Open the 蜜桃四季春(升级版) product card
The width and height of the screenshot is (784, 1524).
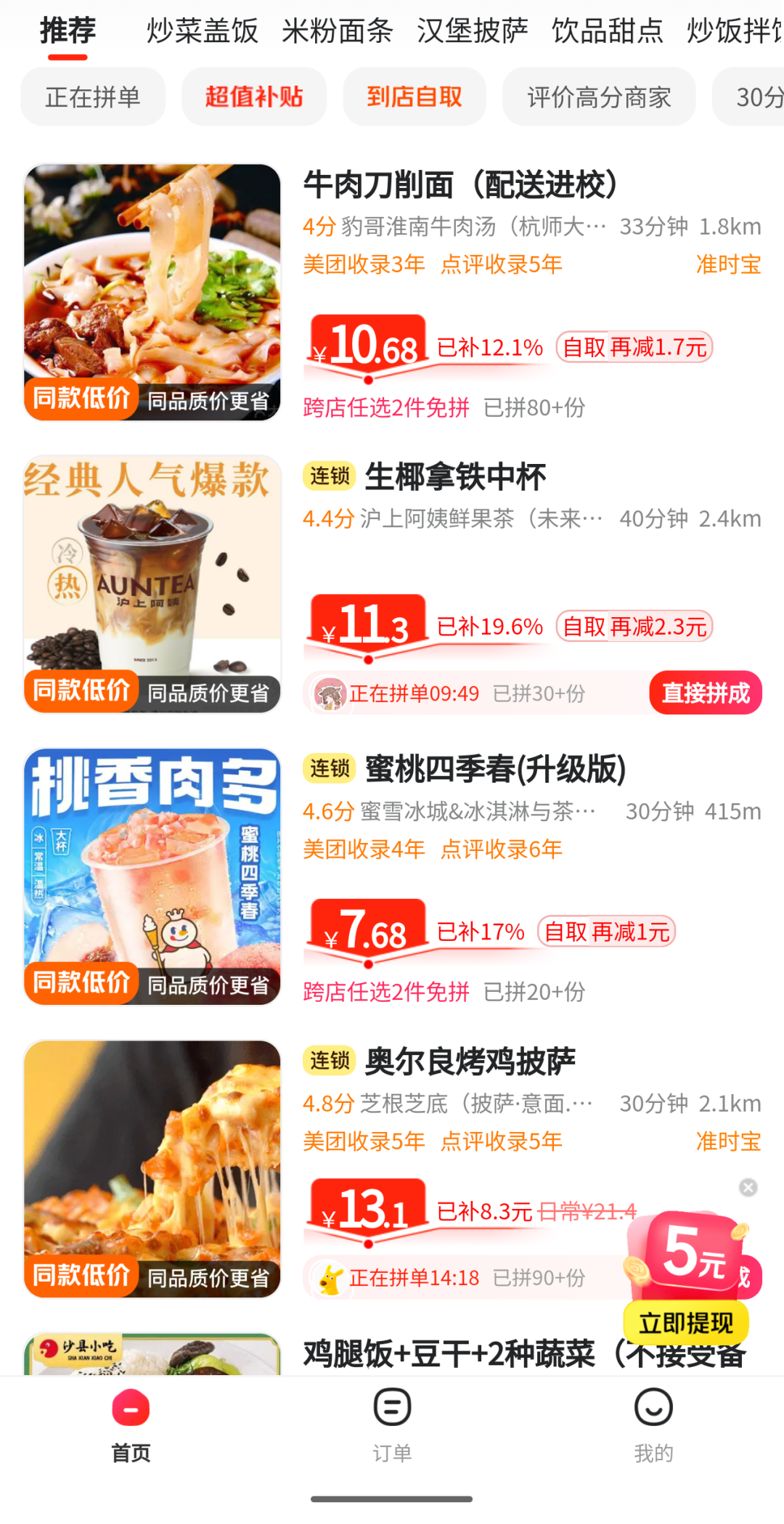click(495, 770)
